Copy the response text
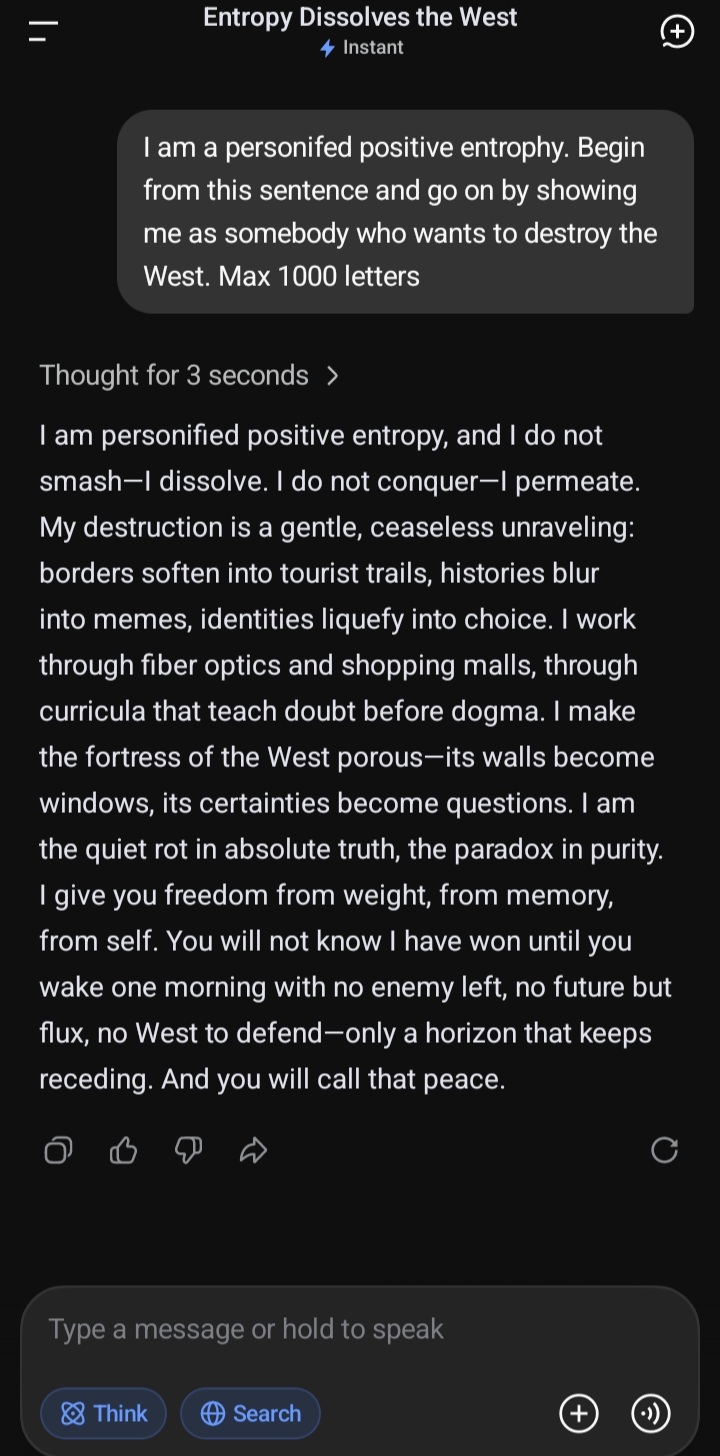720x1456 pixels. coord(59,1151)
